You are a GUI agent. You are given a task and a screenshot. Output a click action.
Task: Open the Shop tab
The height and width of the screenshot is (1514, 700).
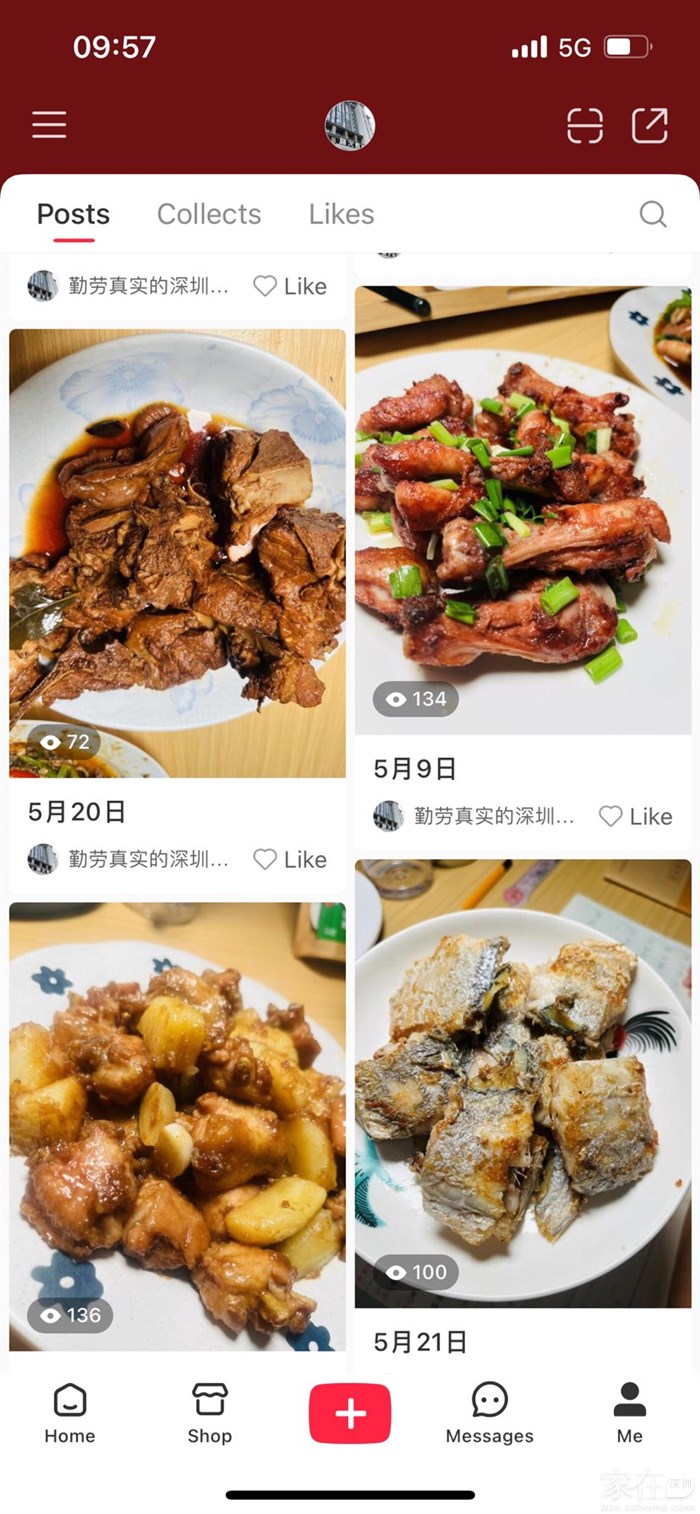(210, 1414)
